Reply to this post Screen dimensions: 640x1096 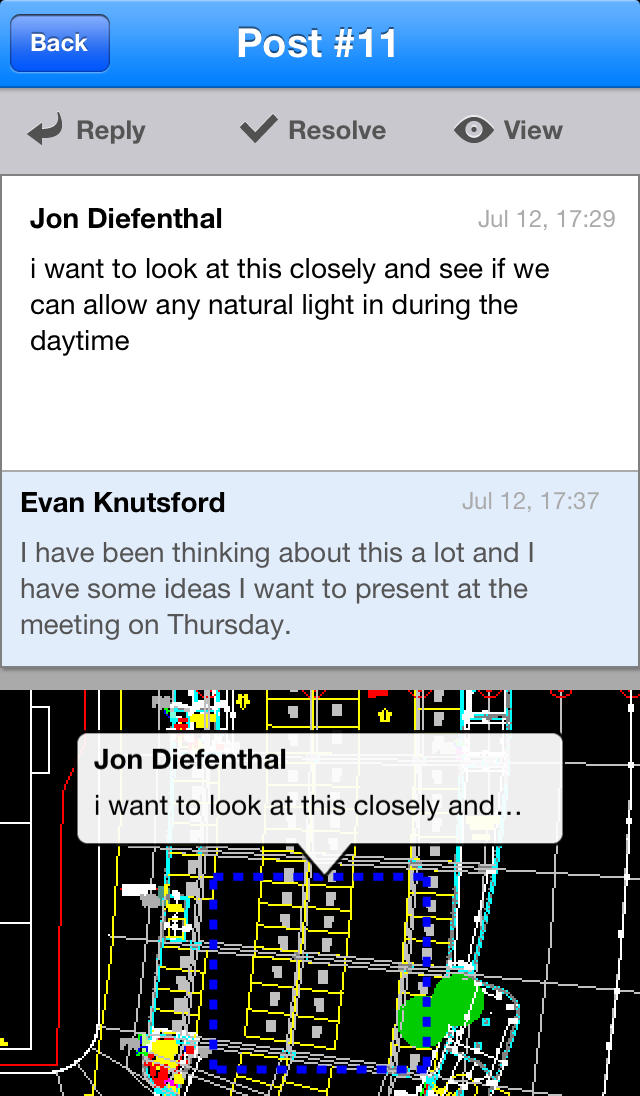[x=86, y=130]
